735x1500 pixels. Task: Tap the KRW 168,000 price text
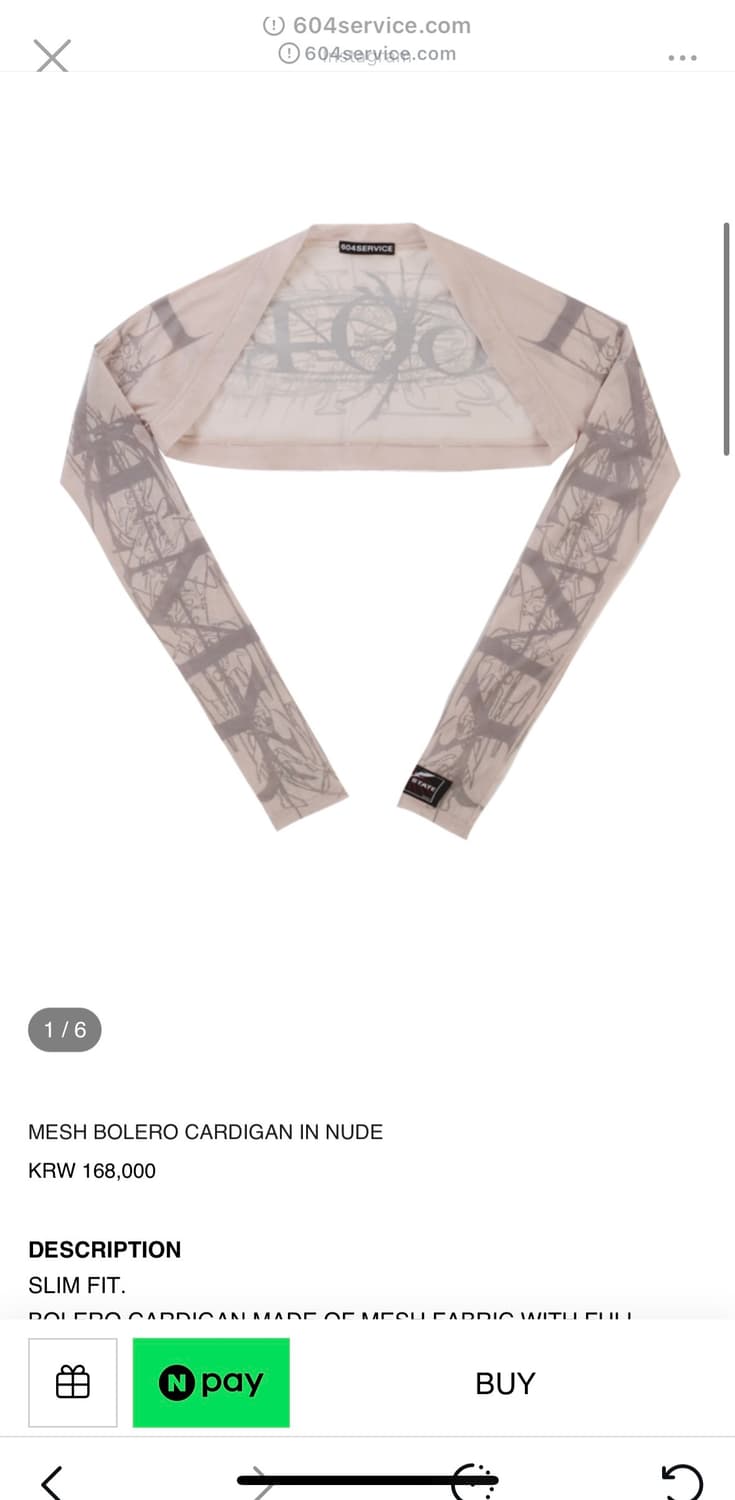point(91,1170)
